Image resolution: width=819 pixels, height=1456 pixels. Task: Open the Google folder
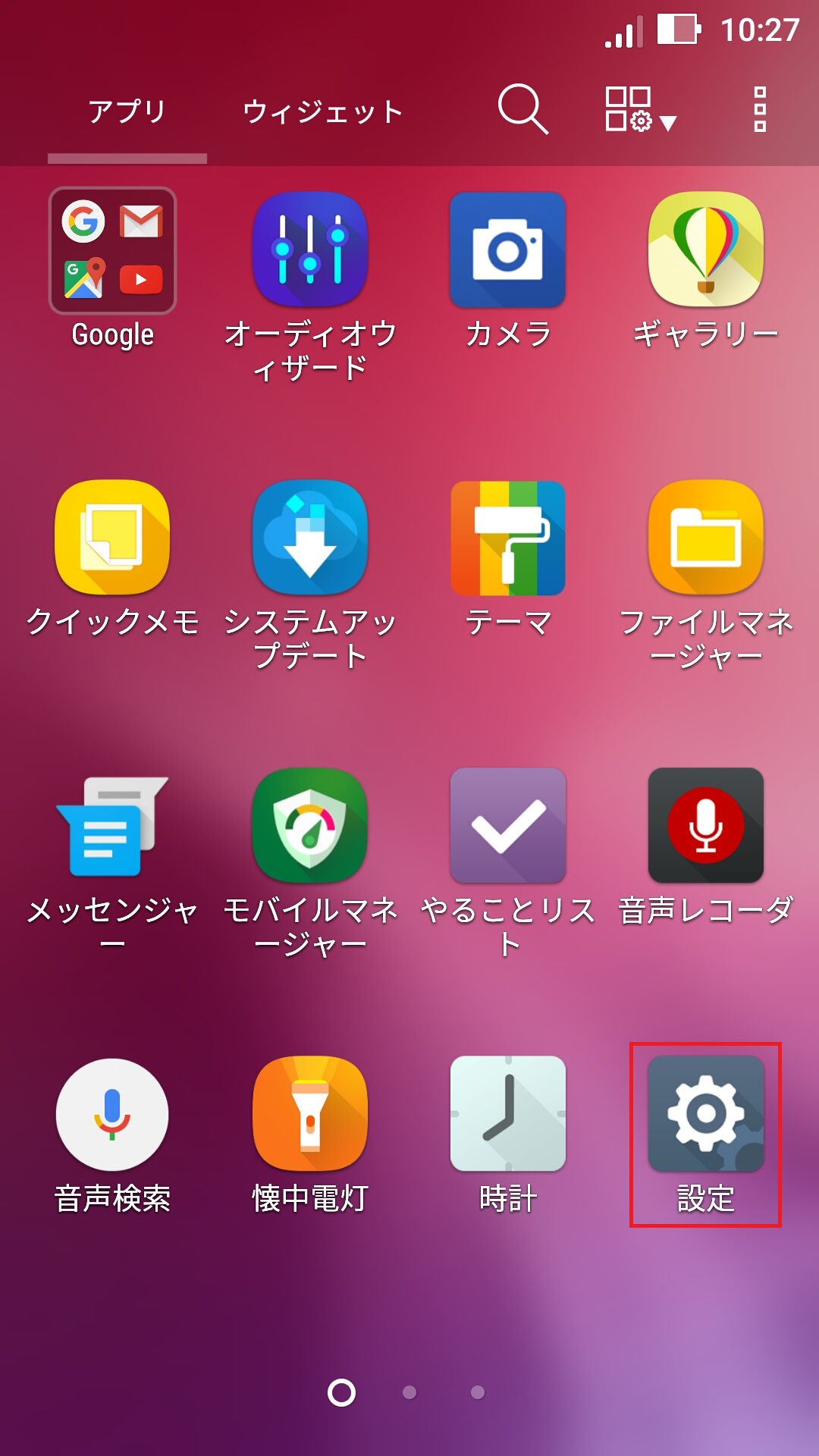point(113,251)
